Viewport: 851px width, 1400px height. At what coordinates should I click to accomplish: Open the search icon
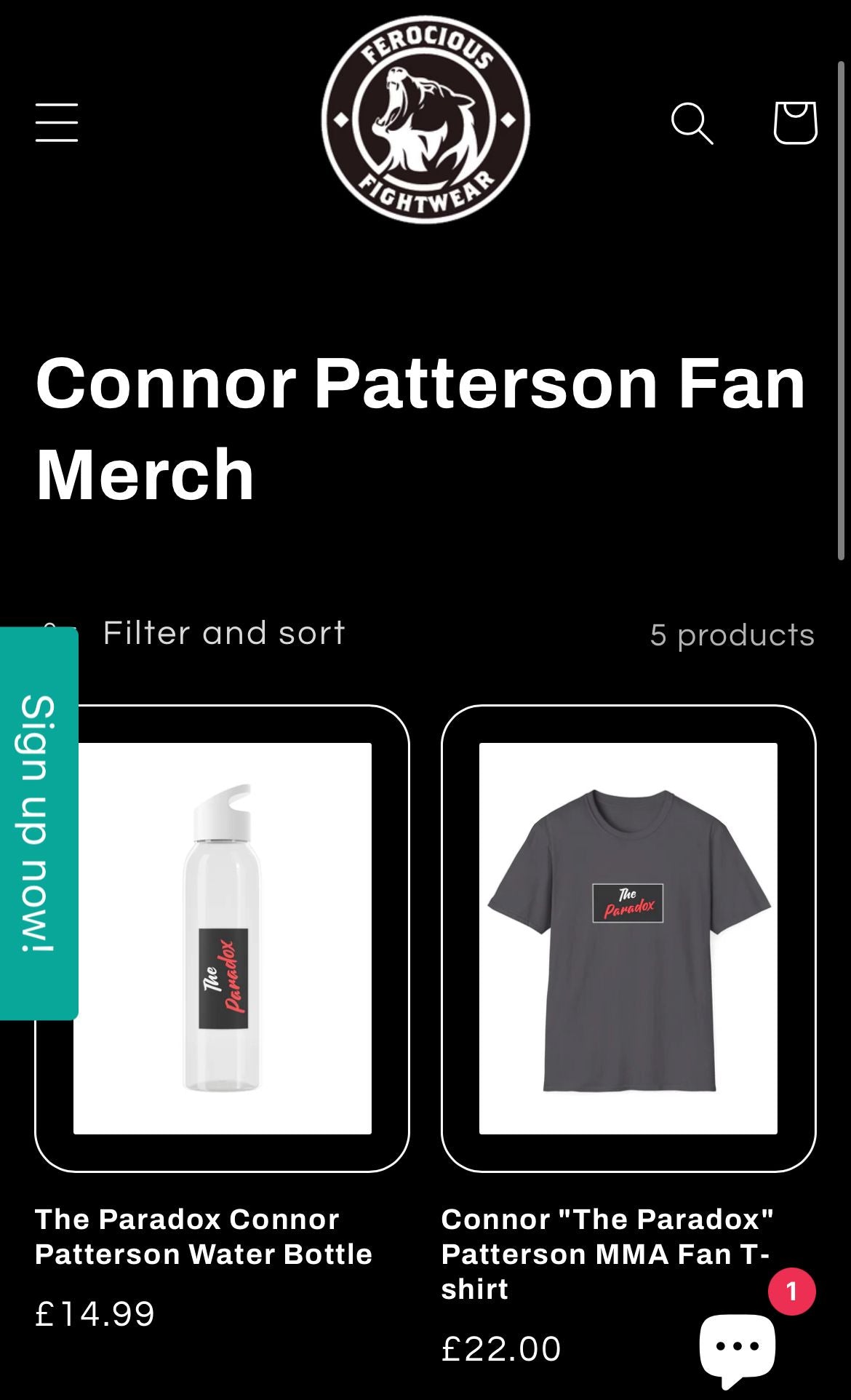(x=691, y=123)
